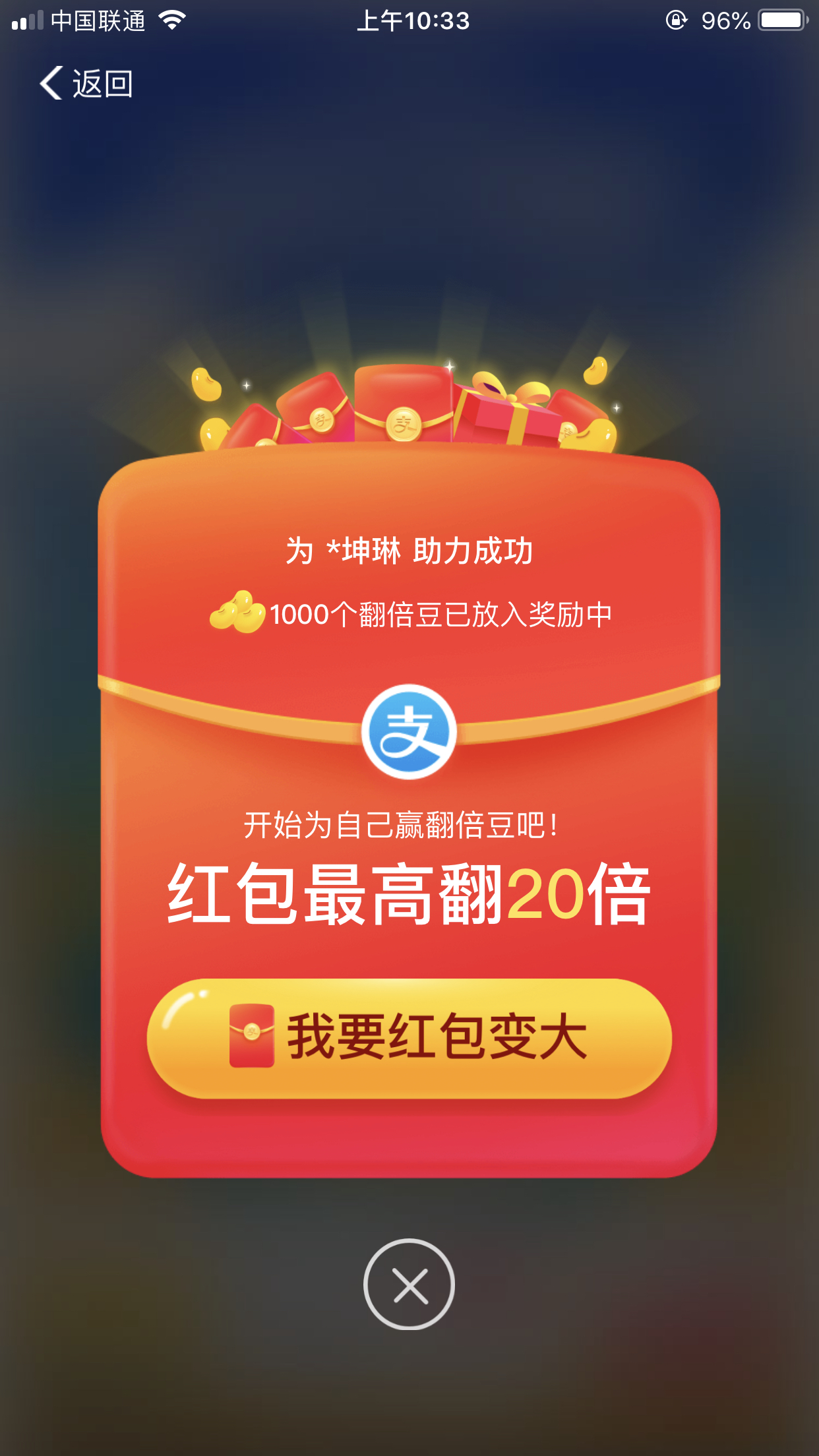This screenshot has width=819, height=1456.
Task: Dismiss the red envelope popup
Action: 409,1285
